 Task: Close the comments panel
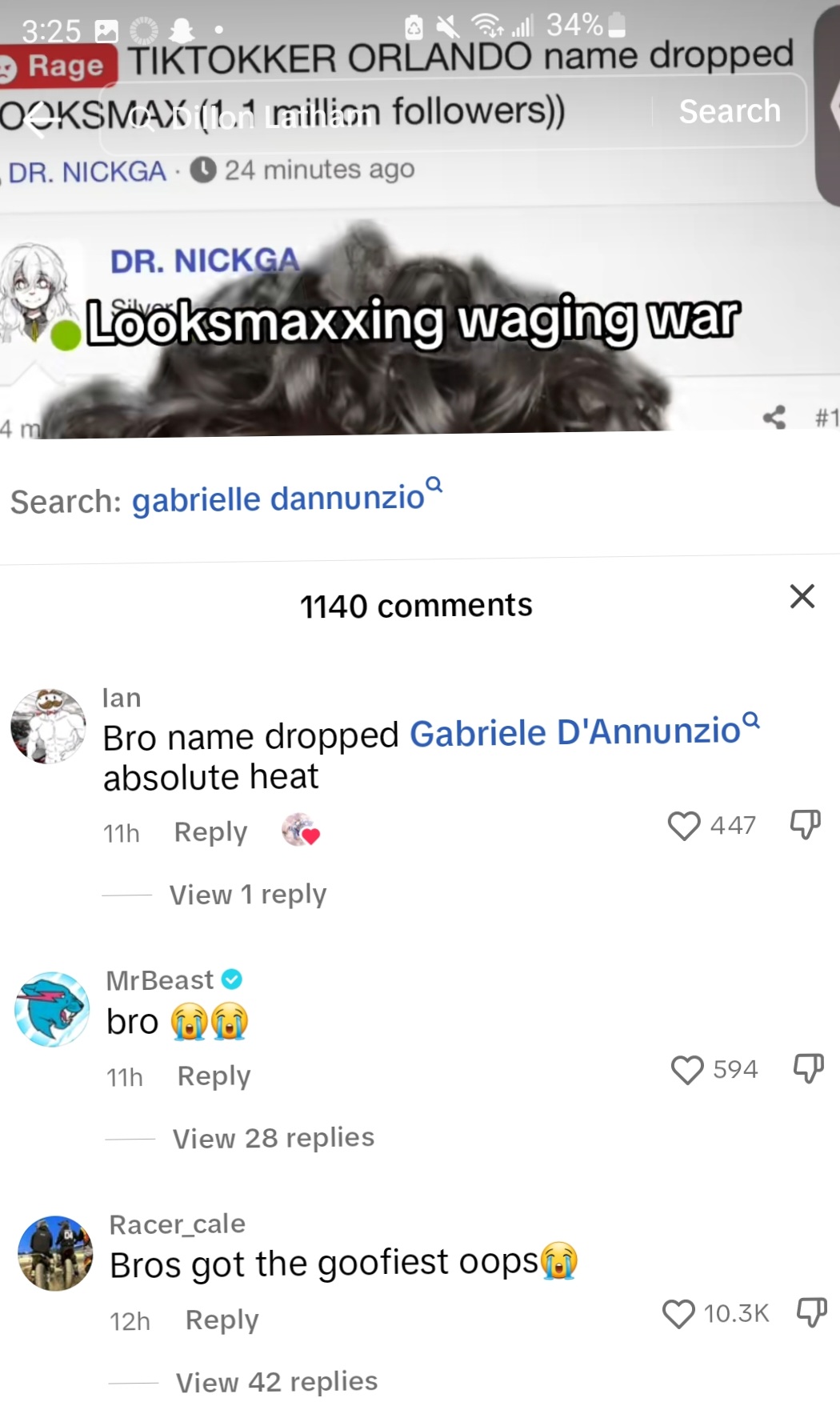click(x=802, y=596)
